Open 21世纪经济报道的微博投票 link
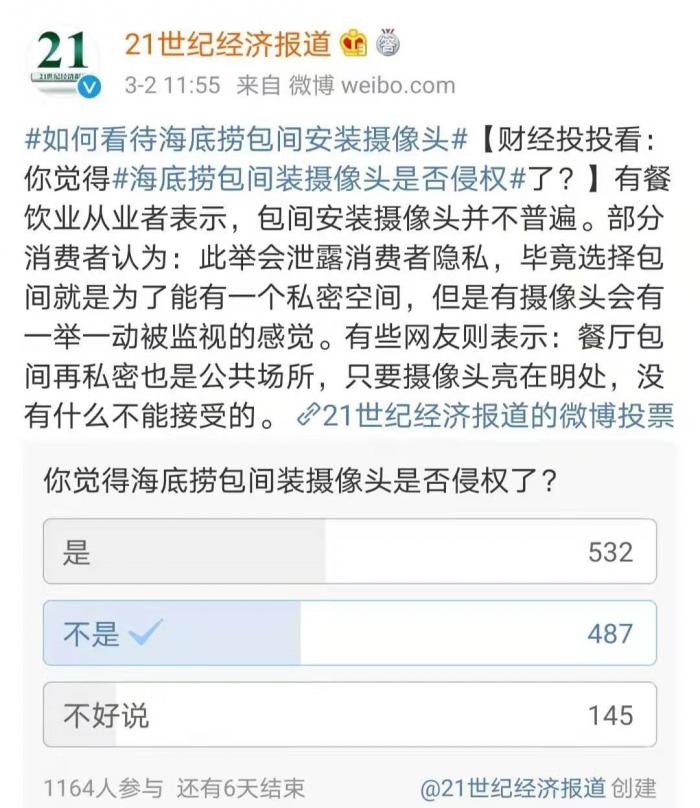This screenshot has height=808, width=700. (487, 416)
